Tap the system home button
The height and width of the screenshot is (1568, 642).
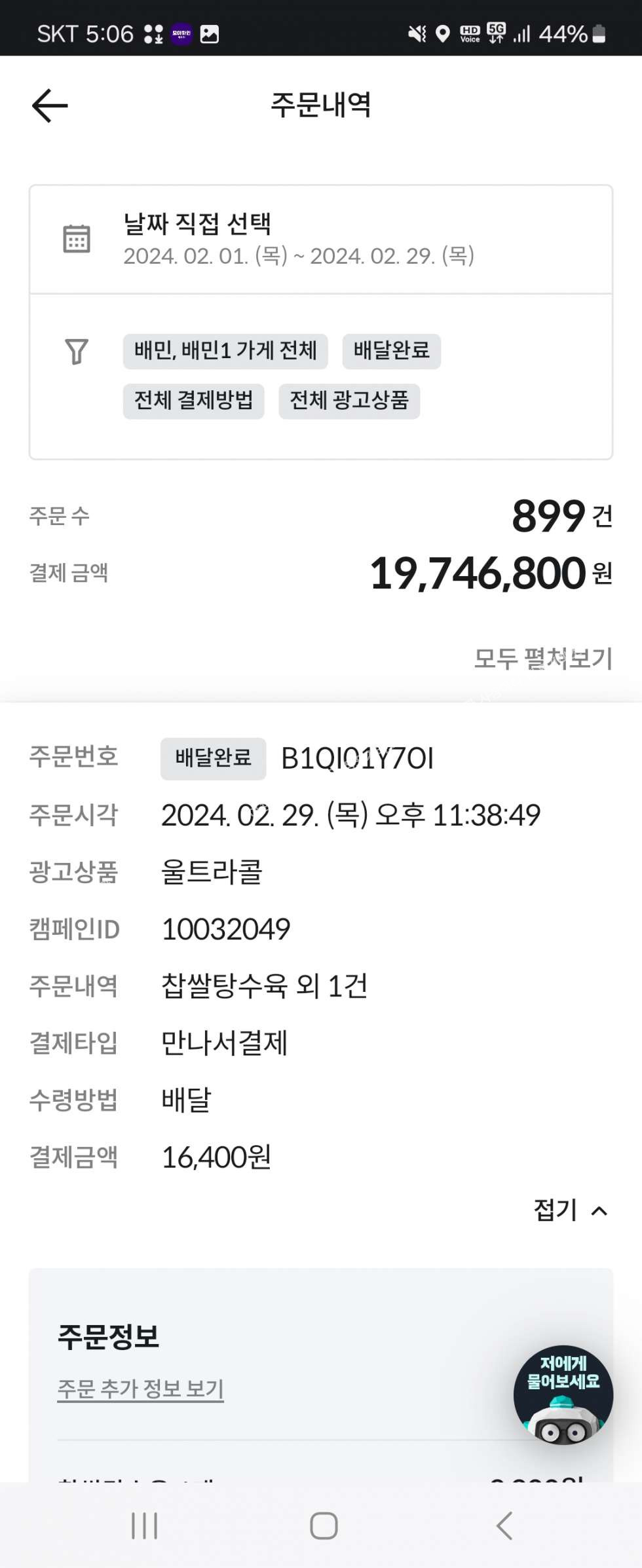pos(324,1525)
